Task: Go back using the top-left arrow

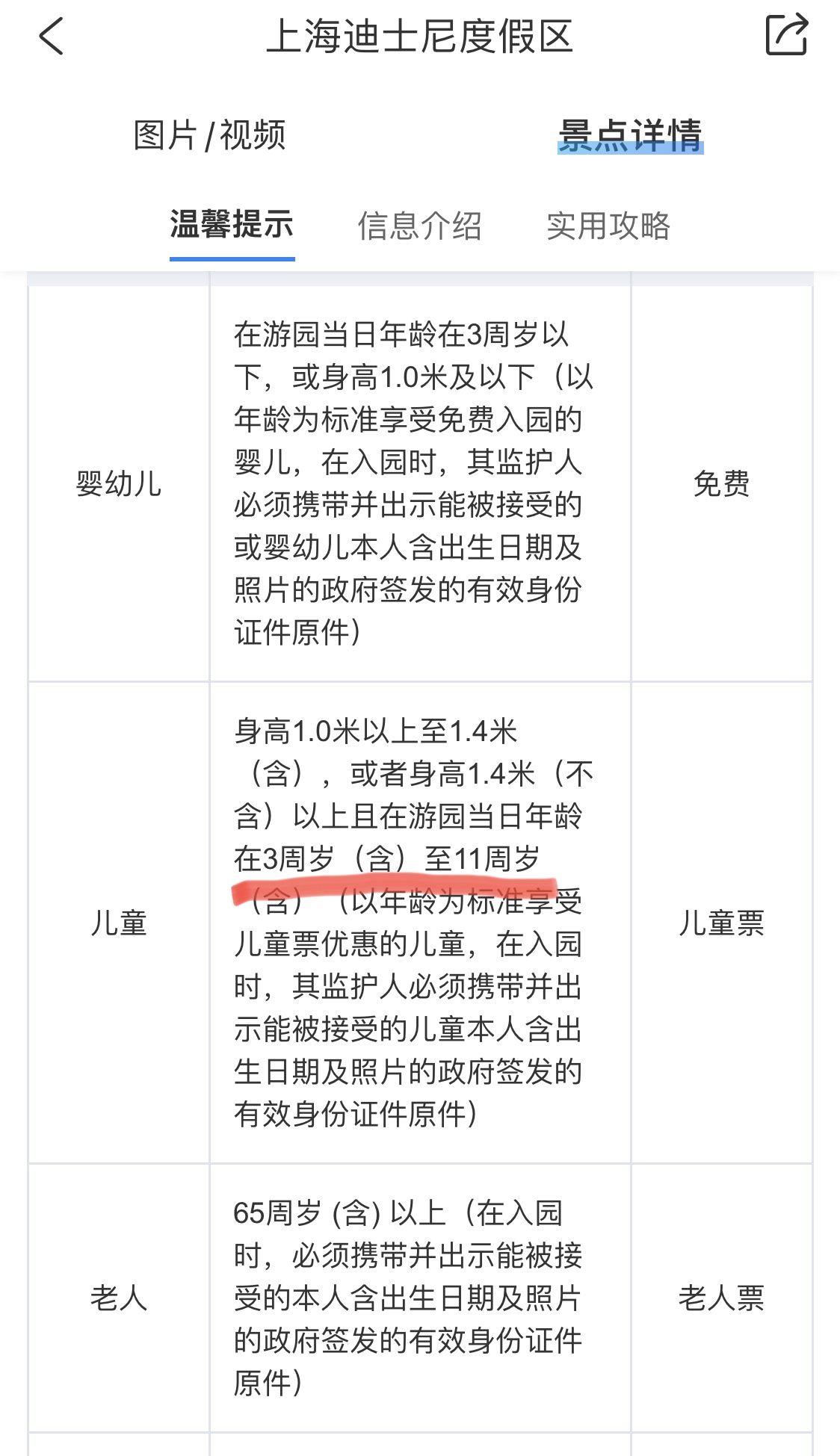Action: (51, 37)
